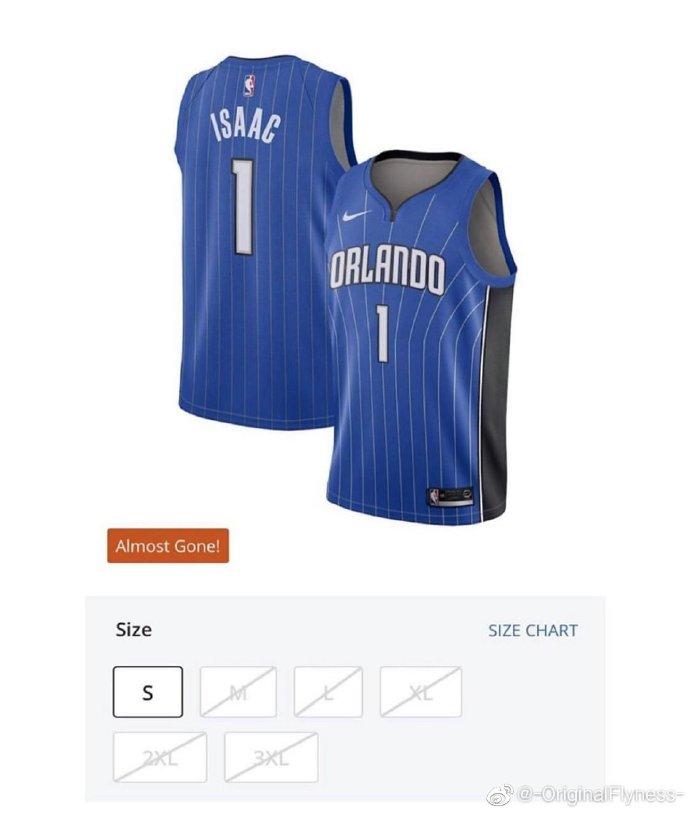Choose the crossed-out 3XL size option
This screenshot has width=690, height=813.
(x=271, y=757)
